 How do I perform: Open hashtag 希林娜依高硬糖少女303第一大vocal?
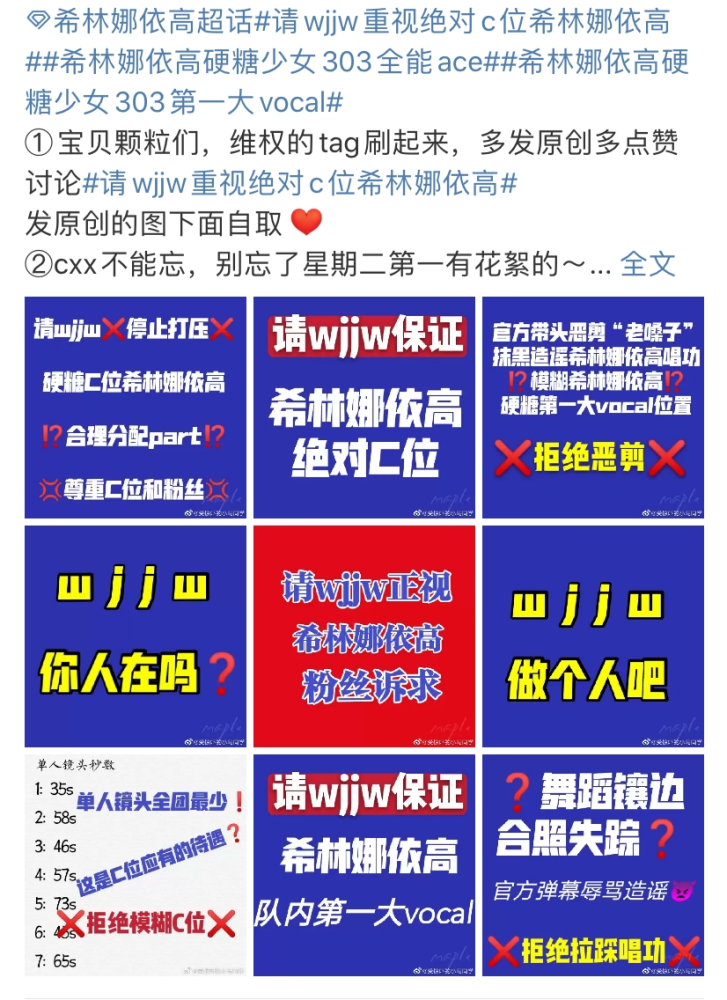pyautogui.click(x=357, y=82)
